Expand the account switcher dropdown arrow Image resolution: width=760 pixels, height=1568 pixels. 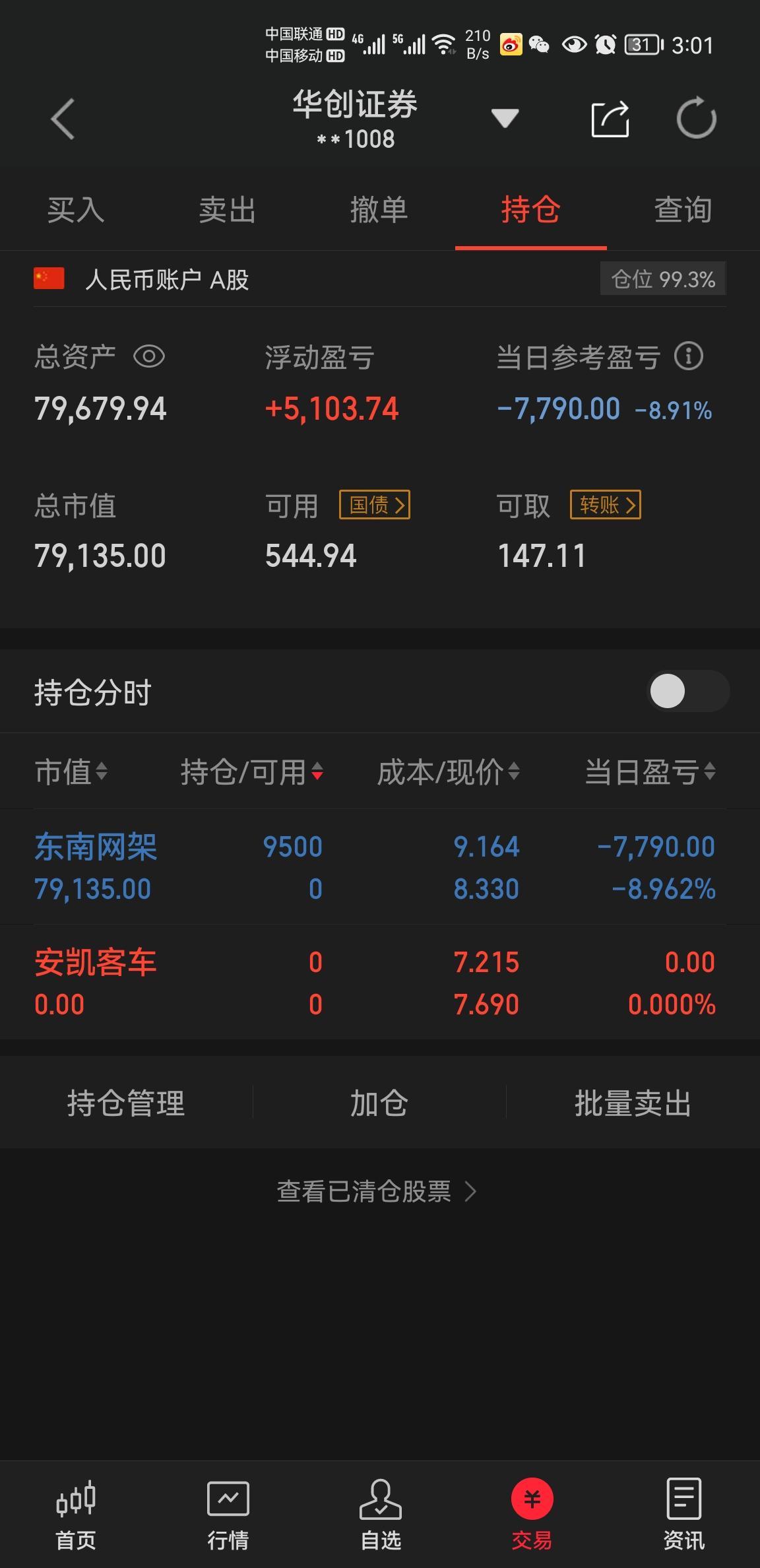(505, 118)
